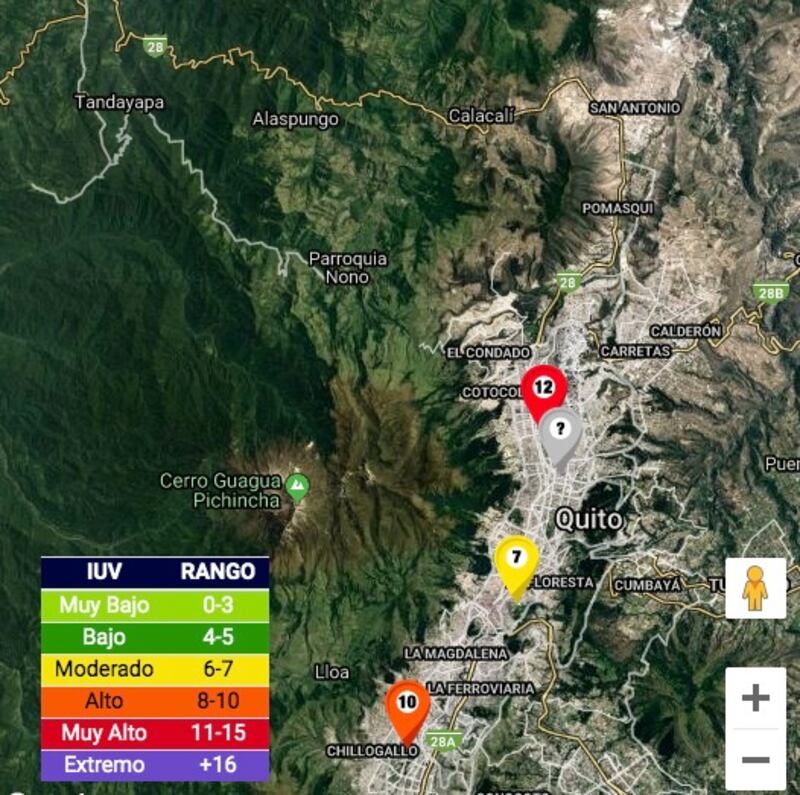Zoom in on the map
800x795 pixels.
click(755, 698)
